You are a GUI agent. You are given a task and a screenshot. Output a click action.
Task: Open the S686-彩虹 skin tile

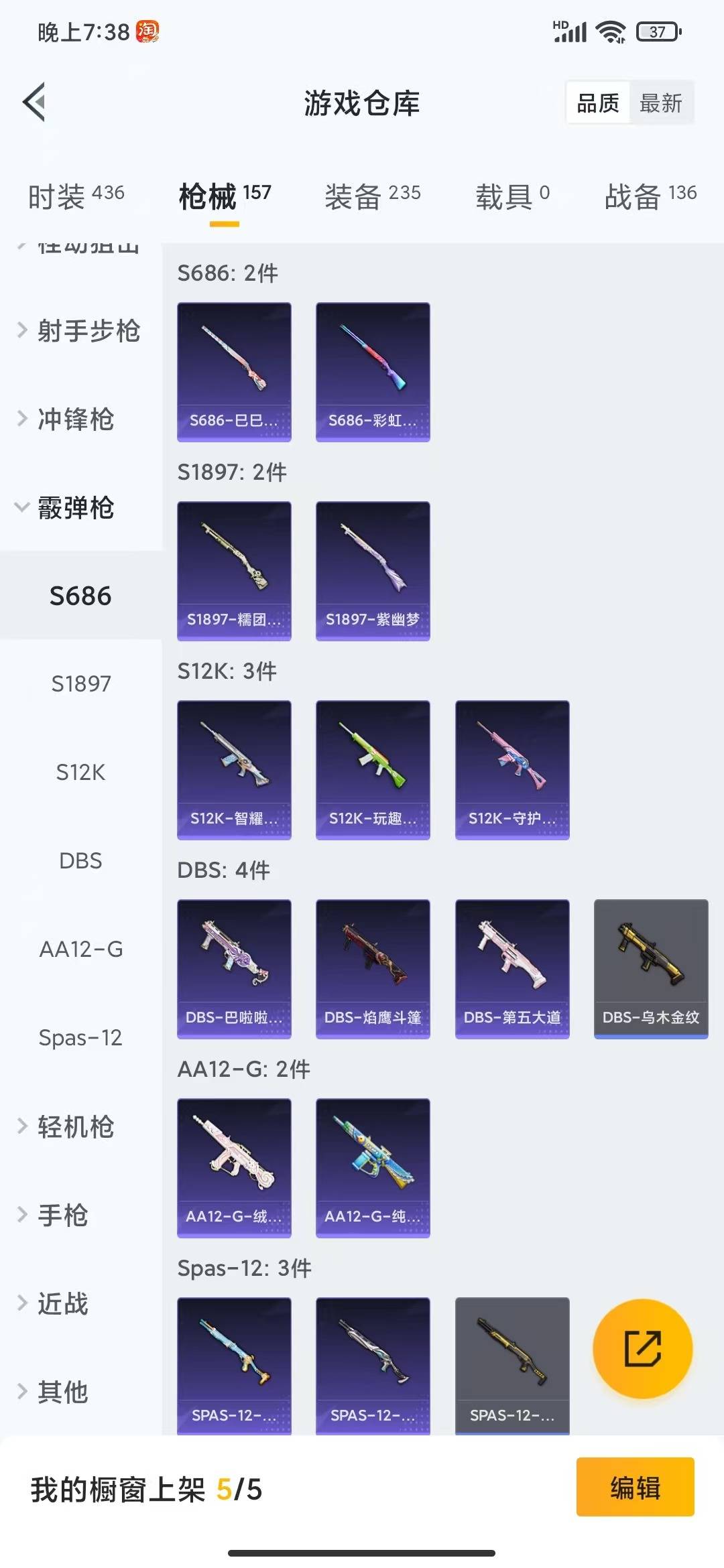(x=373, y=371)
